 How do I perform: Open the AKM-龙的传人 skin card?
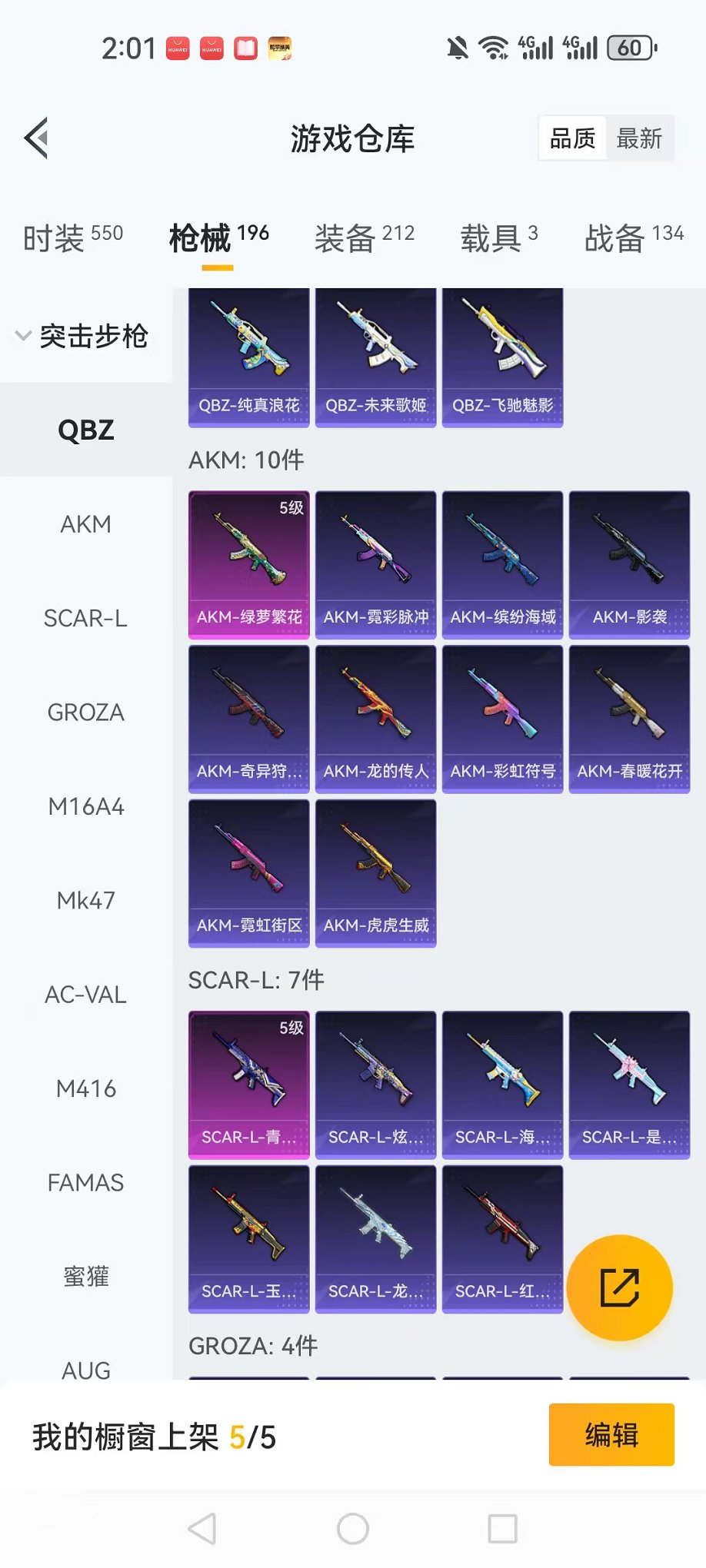click(375, 719)
